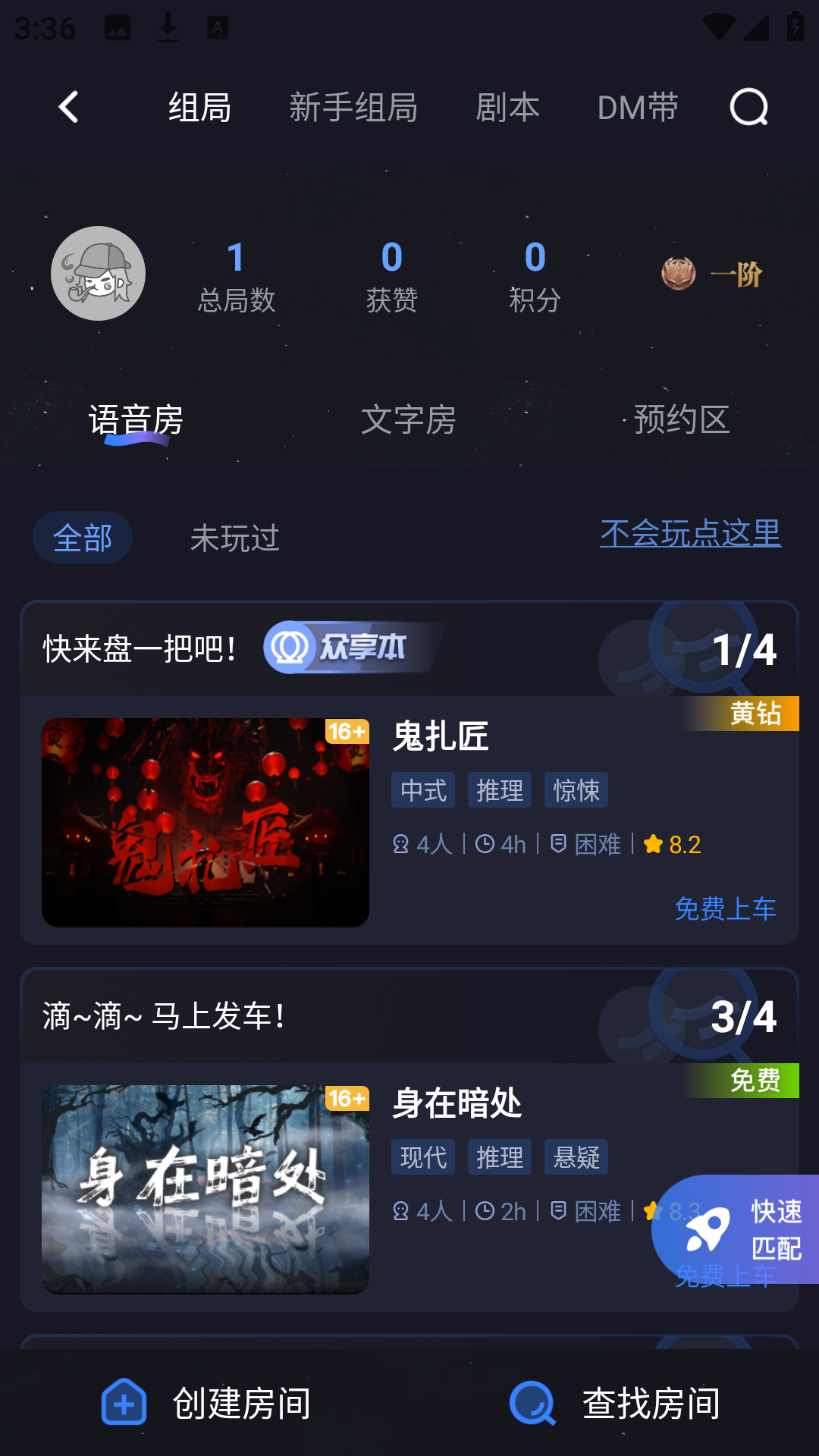Switch to the 文字房 tab

[410, 422]
